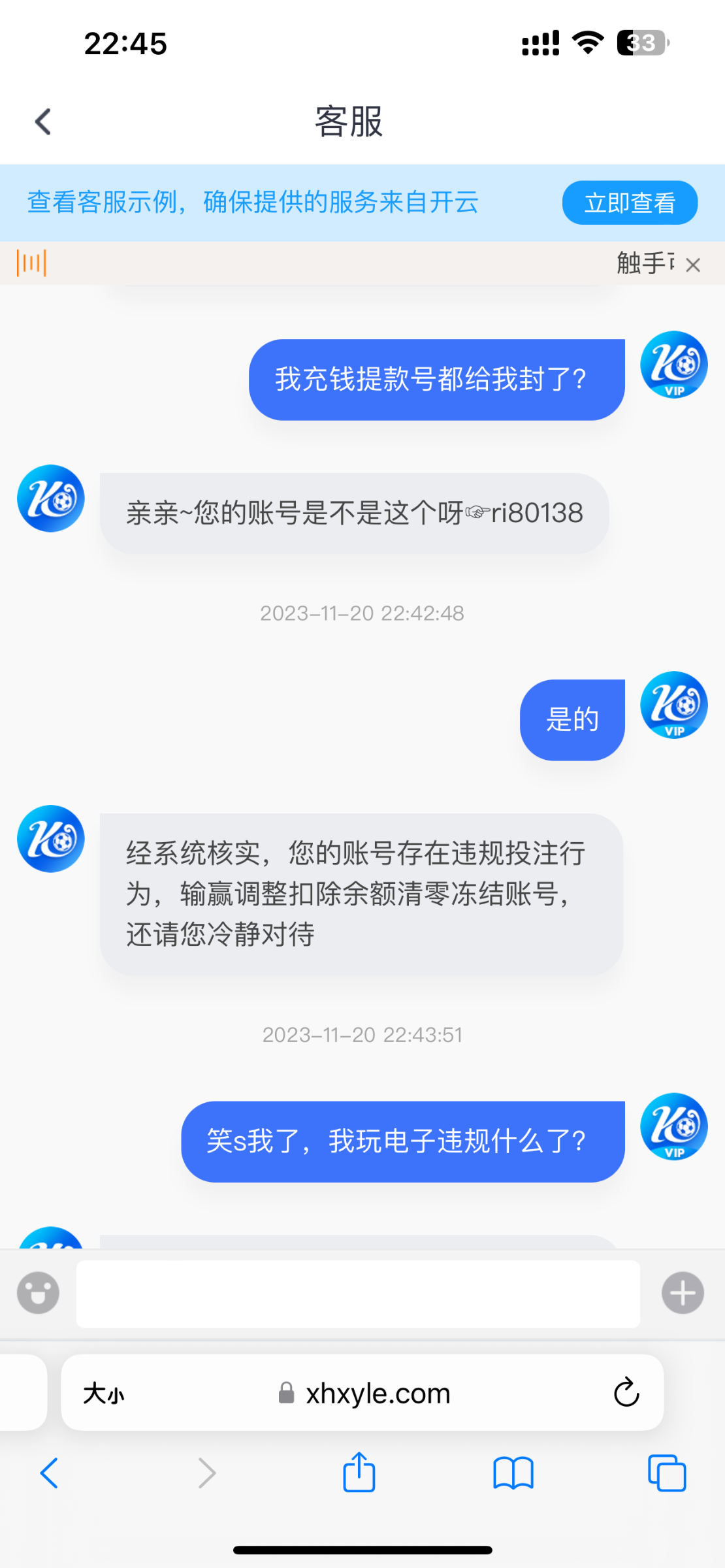Open Safari bookmarks
The image size is (725, 1568).
[x=513, y=1473]
